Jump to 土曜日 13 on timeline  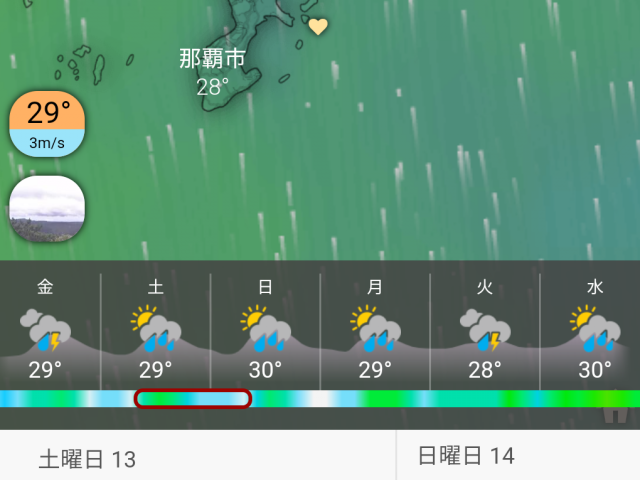87,459
